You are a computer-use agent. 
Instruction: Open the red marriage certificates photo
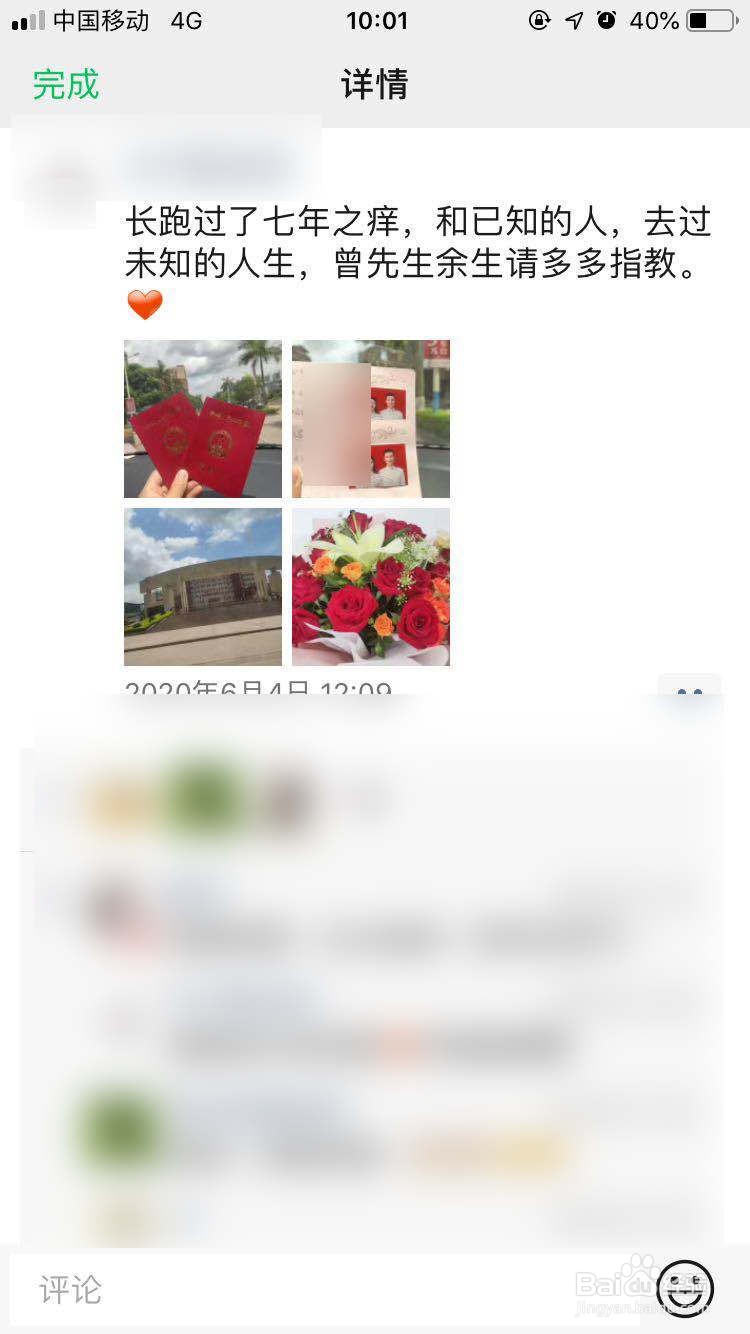click(x=201, y=418)
